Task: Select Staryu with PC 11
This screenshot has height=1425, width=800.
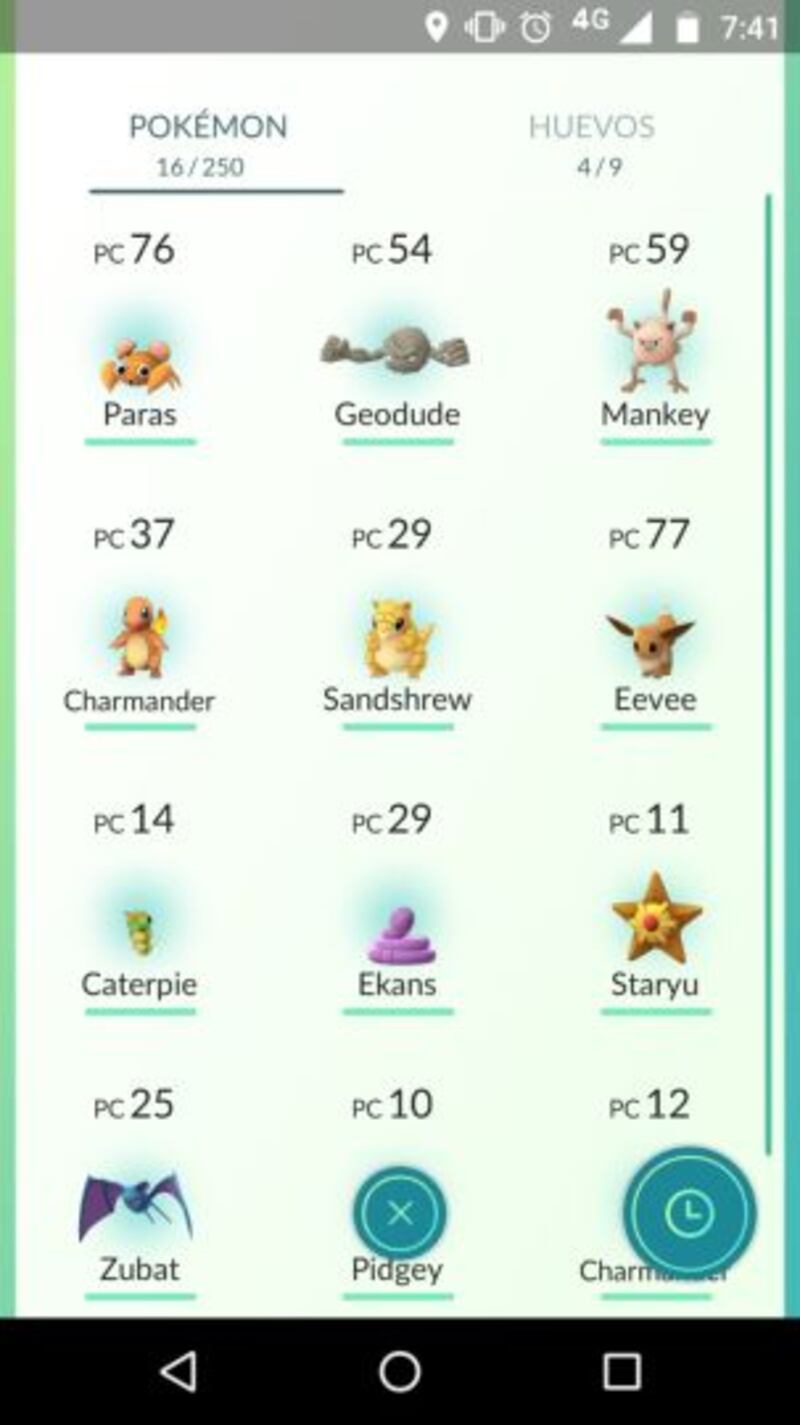Action: 655,908
